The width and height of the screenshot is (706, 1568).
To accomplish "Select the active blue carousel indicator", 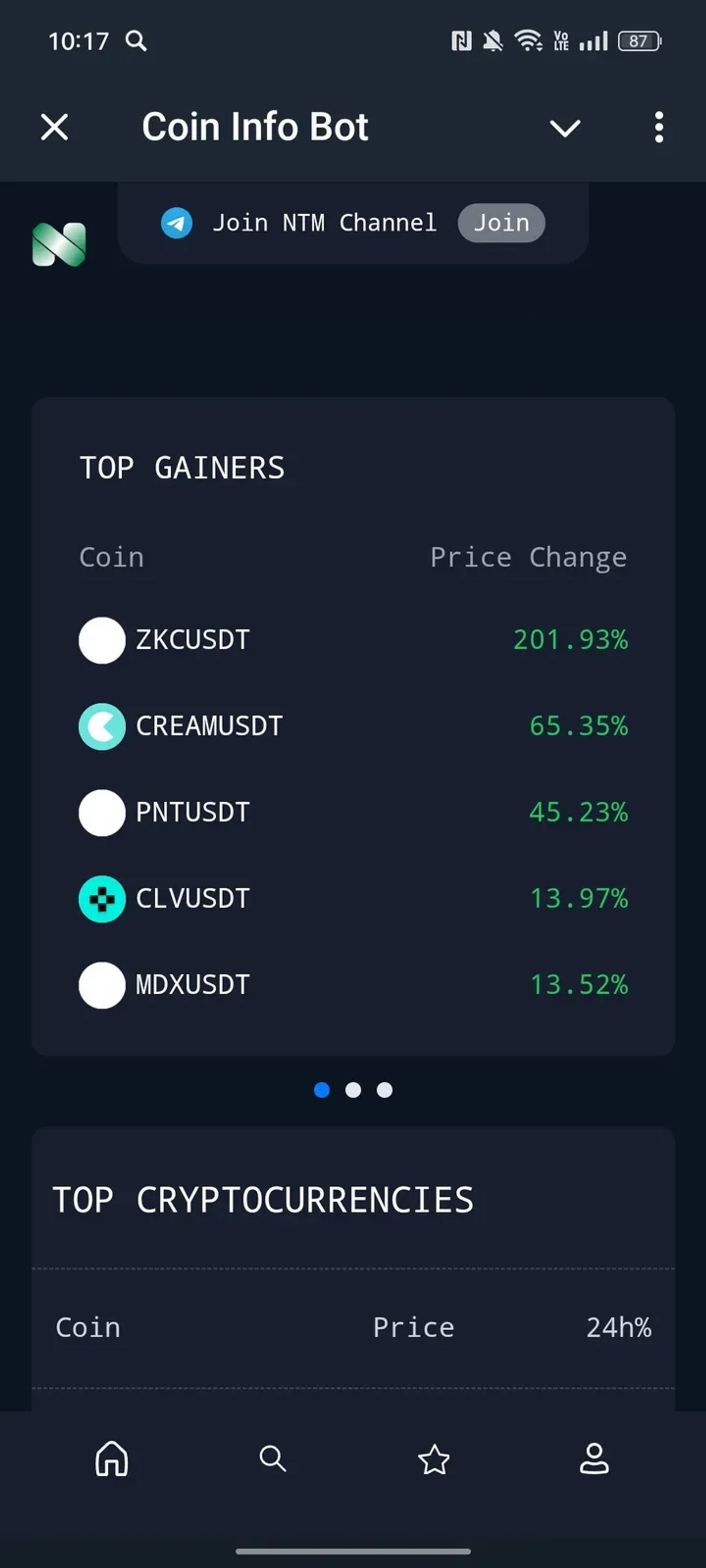I will (322, 1090).
